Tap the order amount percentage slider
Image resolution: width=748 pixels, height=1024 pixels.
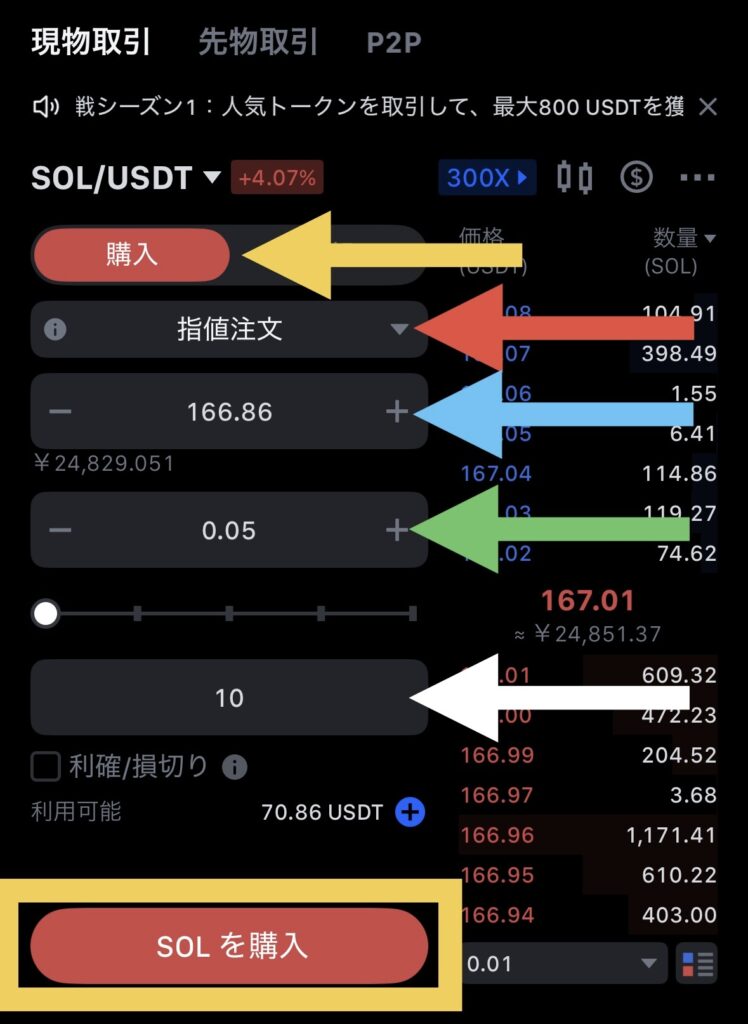pos(229,613)
